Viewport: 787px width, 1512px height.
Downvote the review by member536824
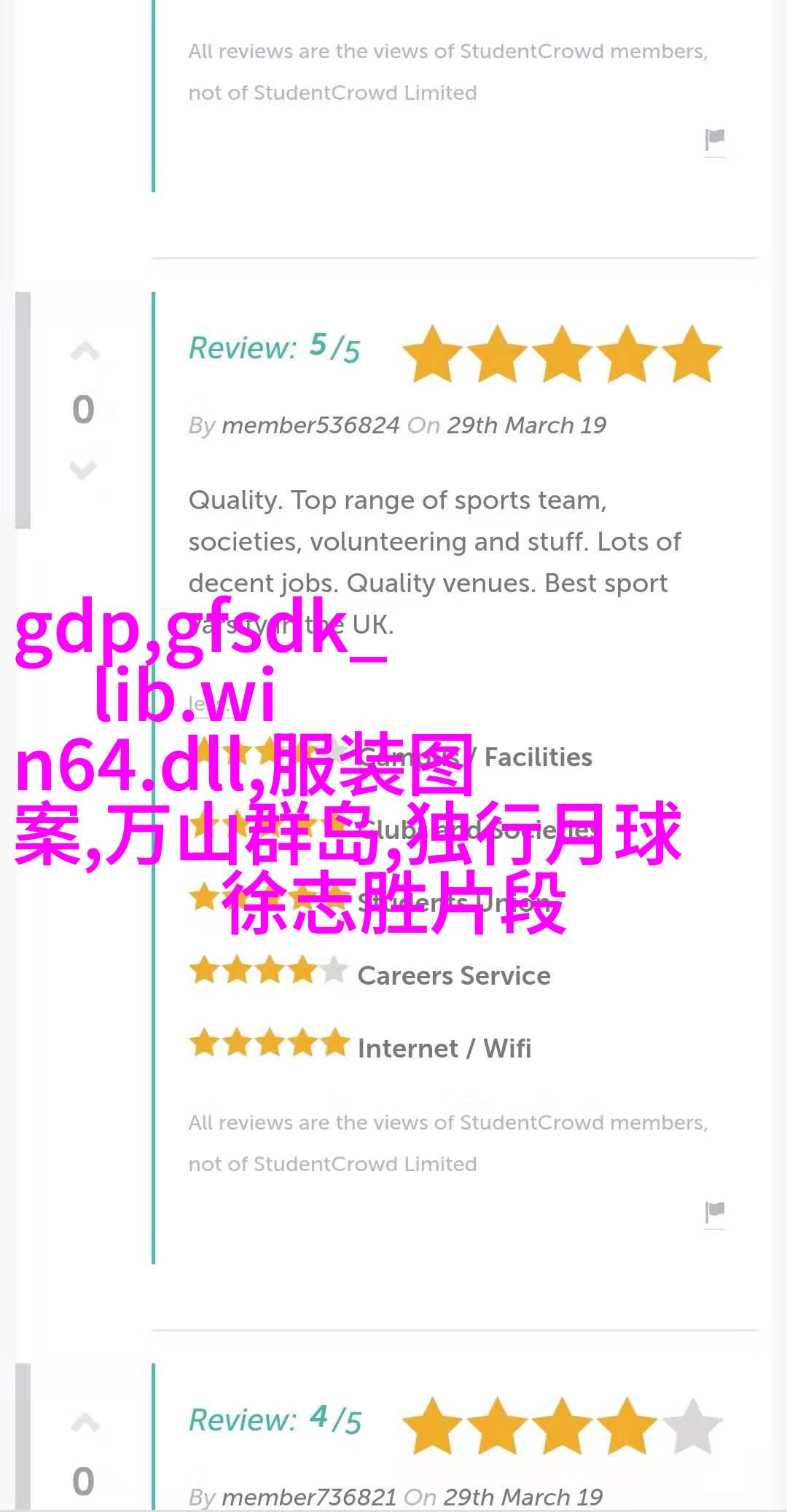point(83,470)
